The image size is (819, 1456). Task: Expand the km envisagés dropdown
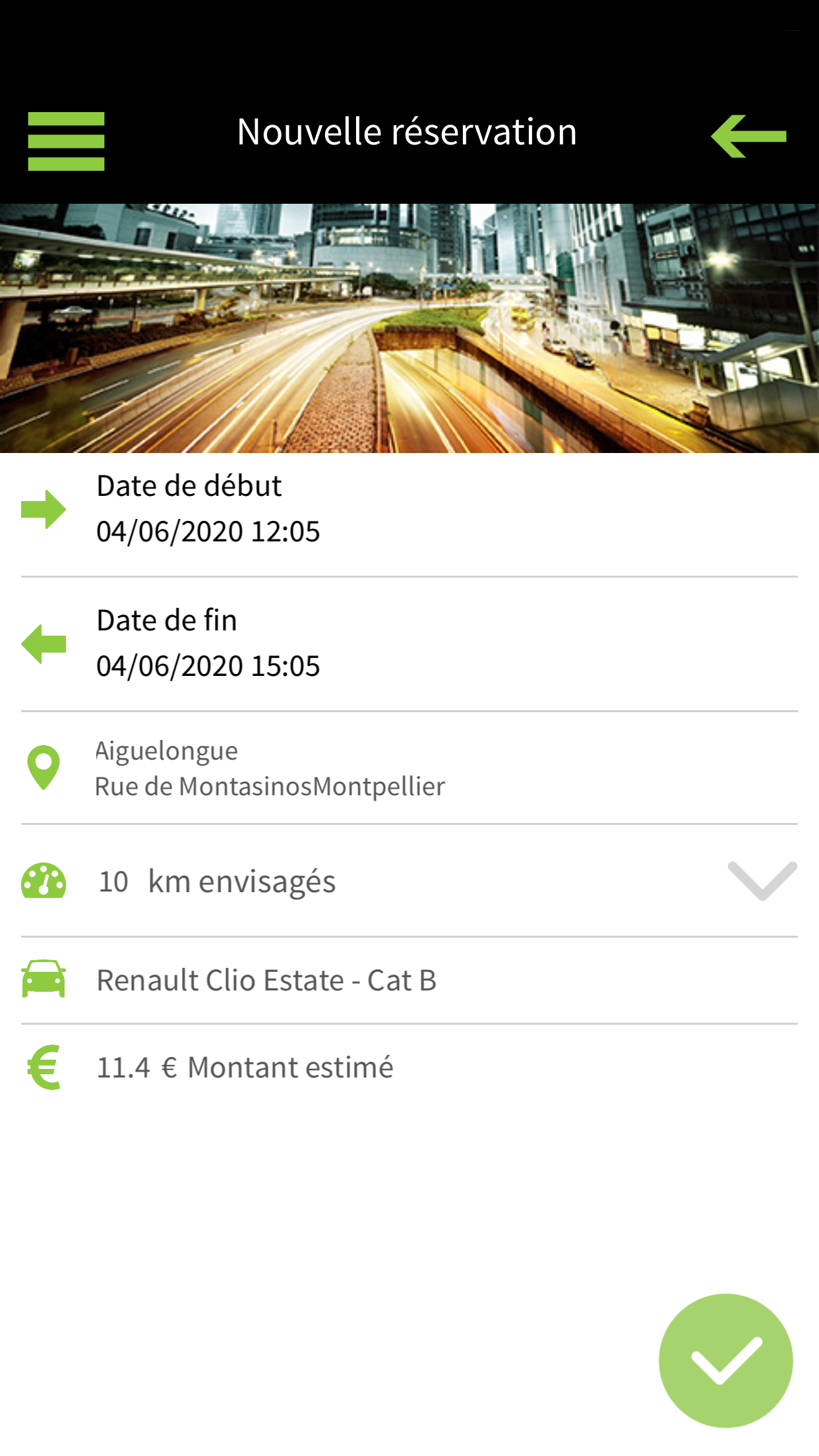point(762,881)
